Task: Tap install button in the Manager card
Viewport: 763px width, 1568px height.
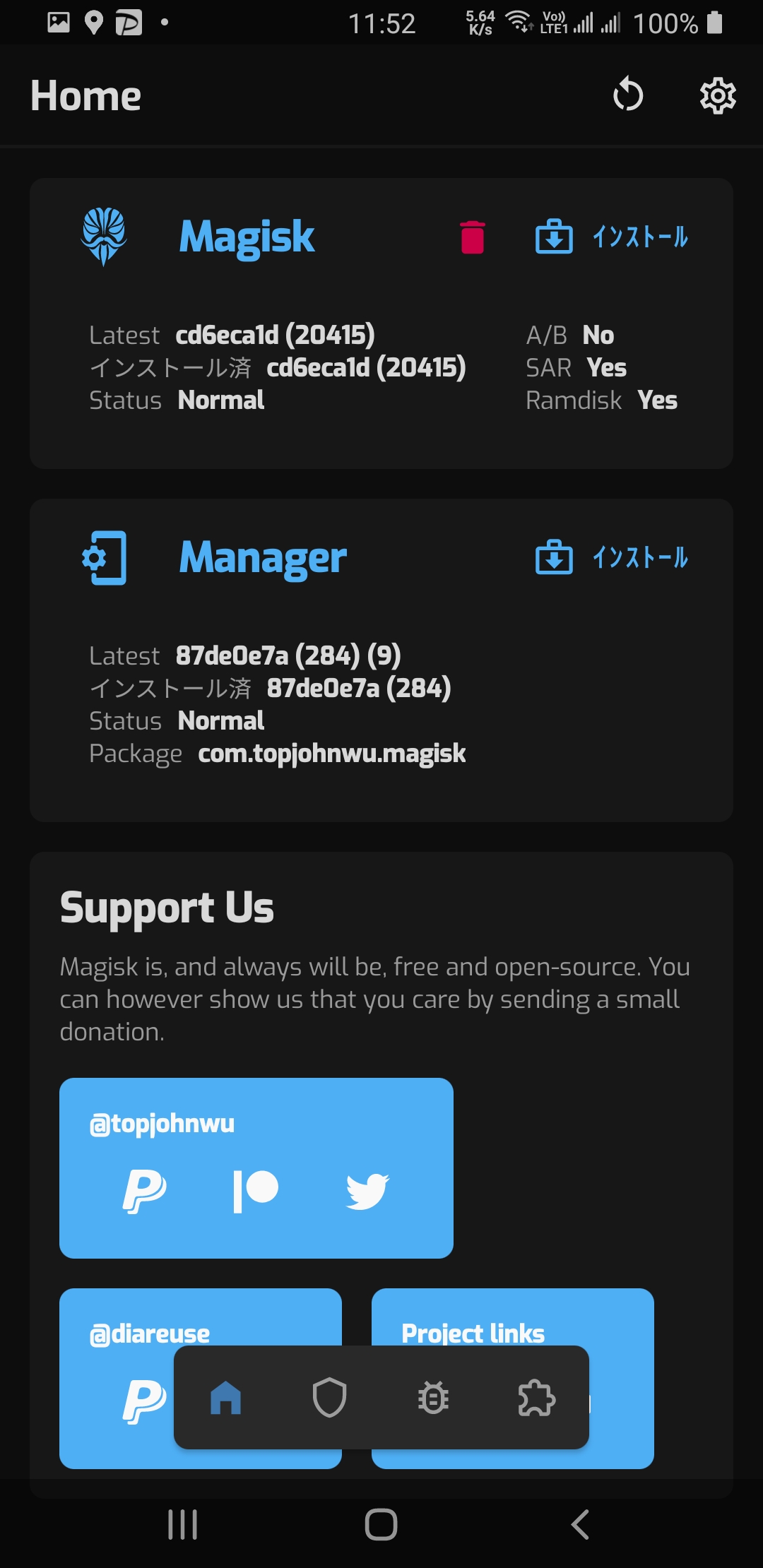Action: click(612, 557)
